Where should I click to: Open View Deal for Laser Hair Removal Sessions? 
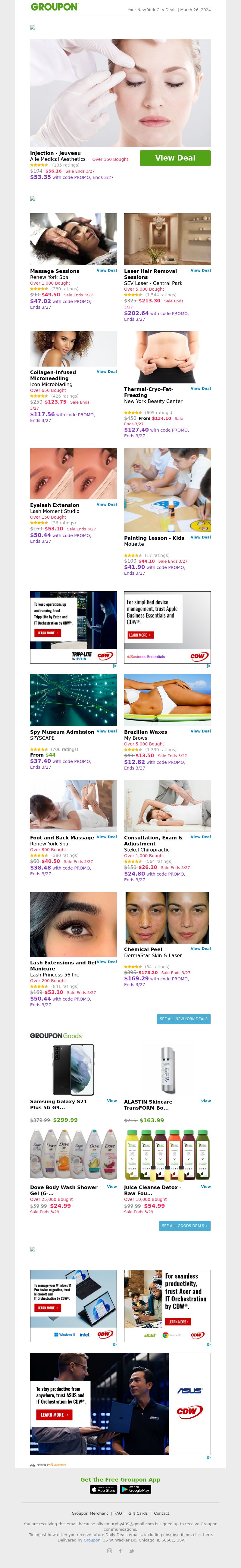(x=200, y=270)
